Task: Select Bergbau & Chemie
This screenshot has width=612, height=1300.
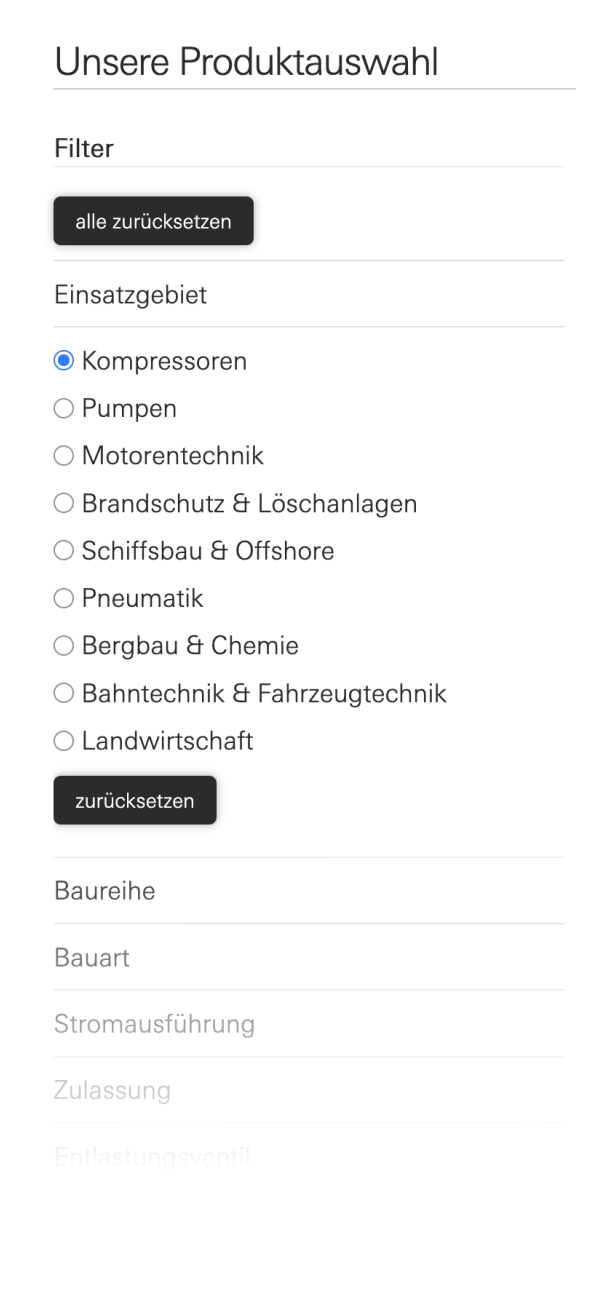Action: click(x=64, y=646)
